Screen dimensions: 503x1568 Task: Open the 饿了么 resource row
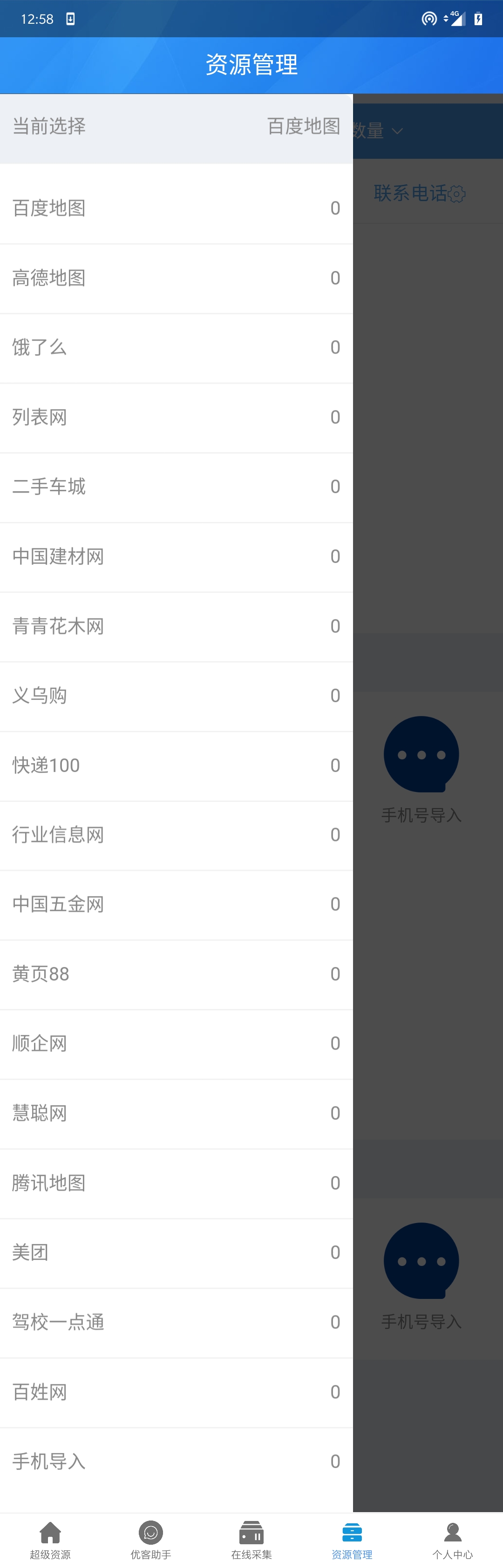click(x=176, y=348)
